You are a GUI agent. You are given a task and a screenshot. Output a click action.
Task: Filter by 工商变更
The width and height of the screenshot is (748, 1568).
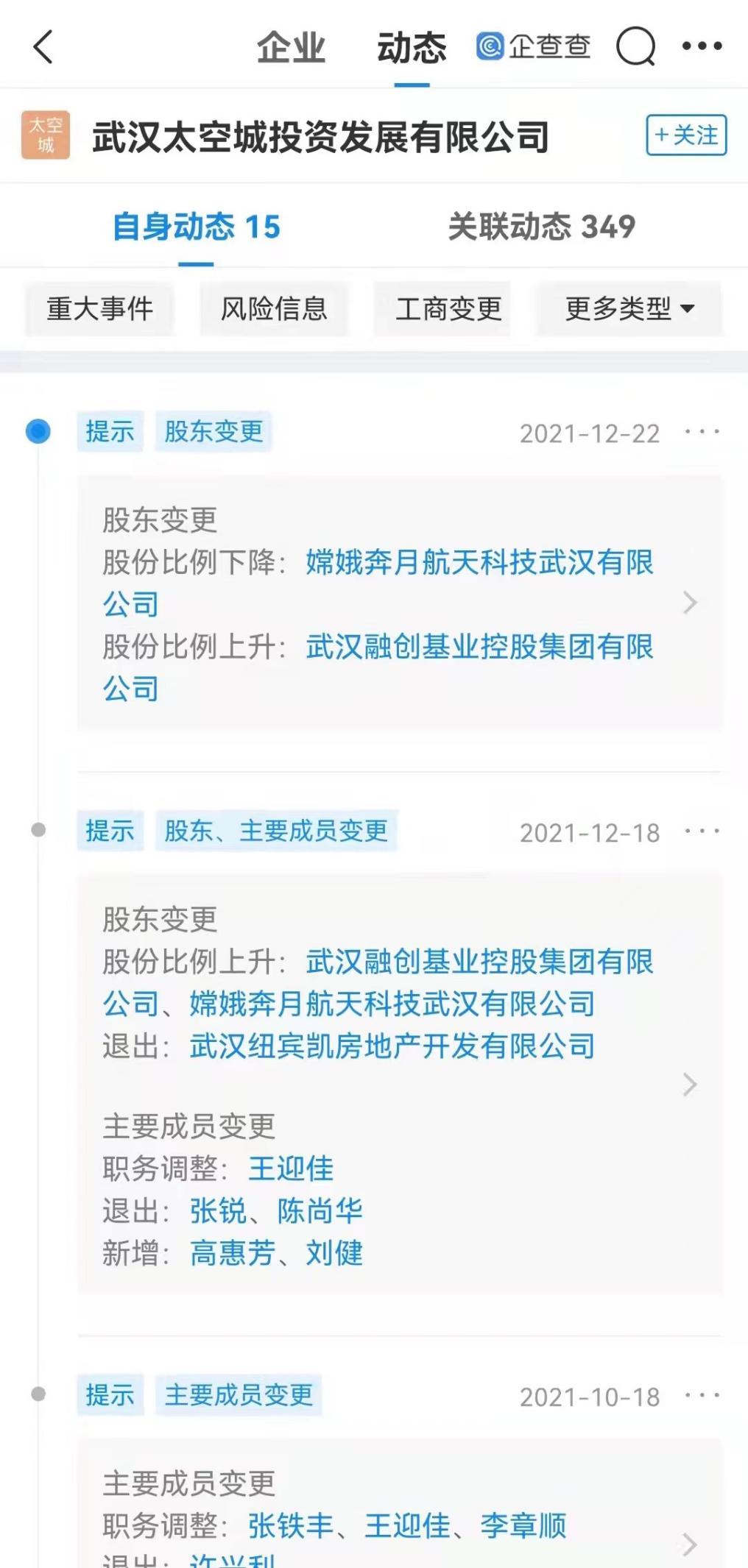coord(448,309)
